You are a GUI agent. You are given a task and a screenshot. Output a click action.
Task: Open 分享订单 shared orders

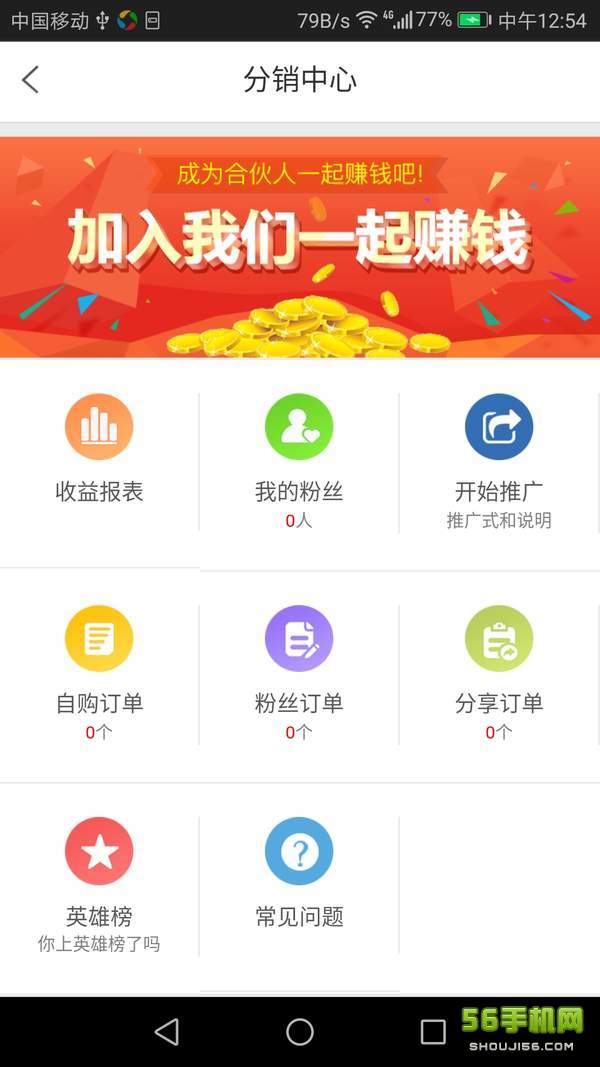coord(499,673)
